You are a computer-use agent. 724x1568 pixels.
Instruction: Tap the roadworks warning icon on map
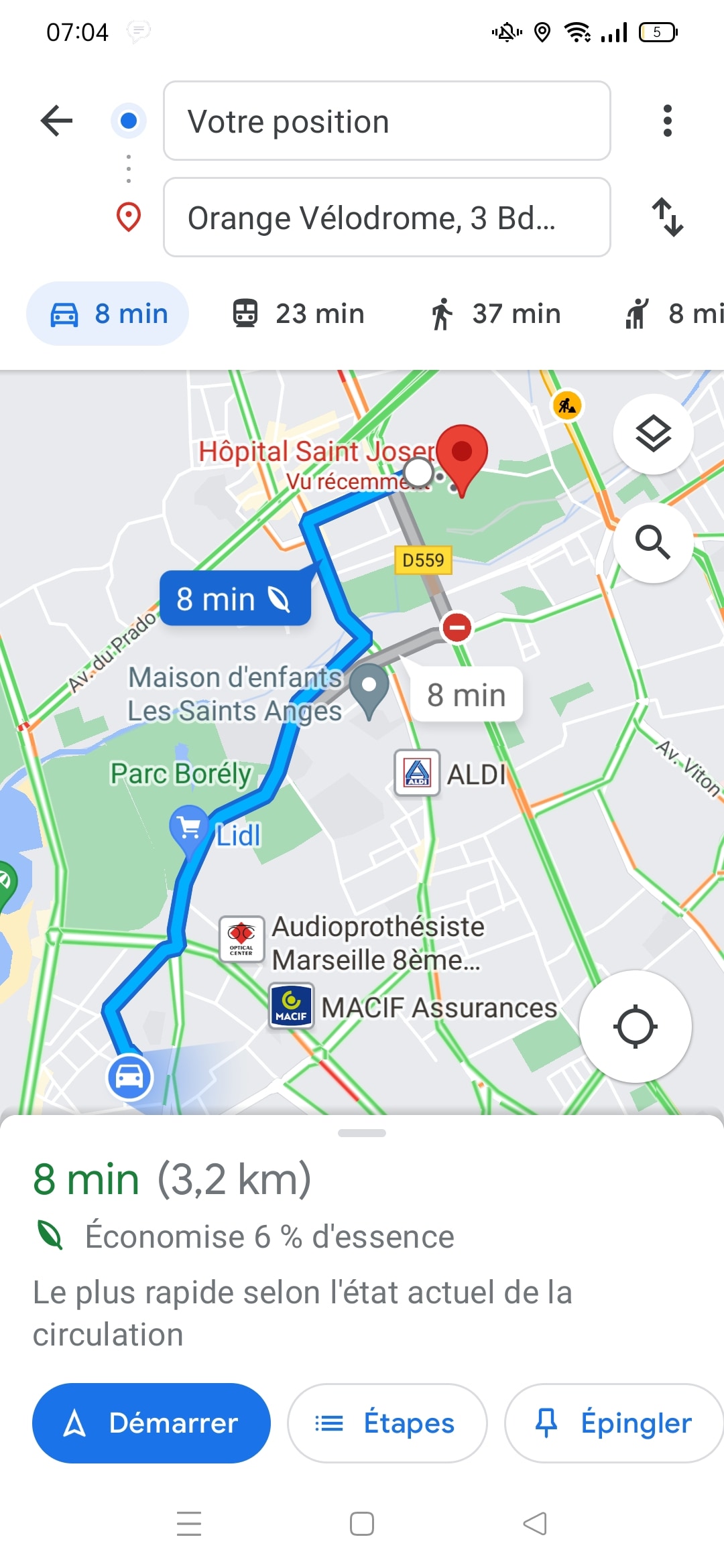[567, 405]
